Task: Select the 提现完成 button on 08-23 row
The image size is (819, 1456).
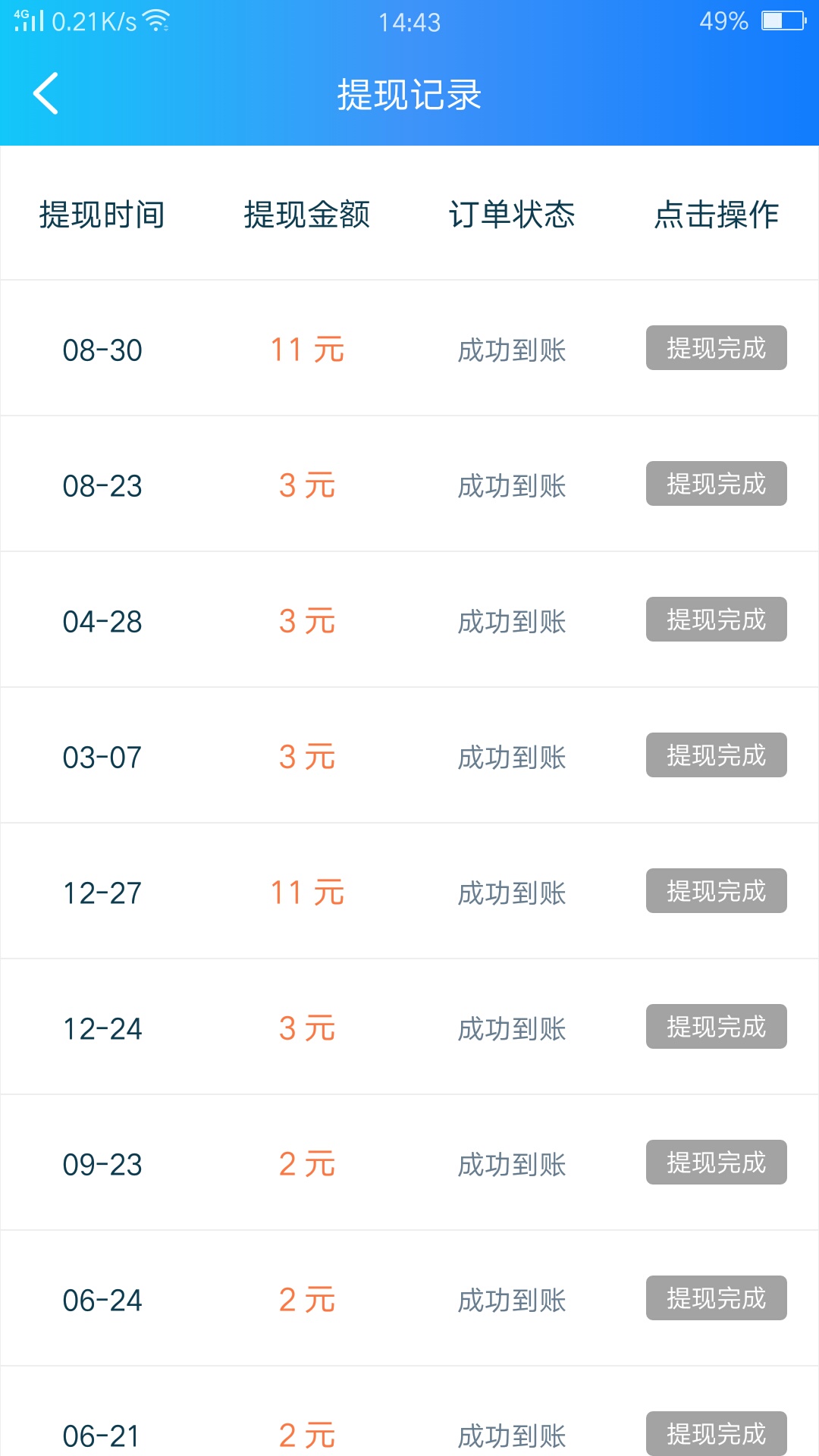Action: (716, 484)
